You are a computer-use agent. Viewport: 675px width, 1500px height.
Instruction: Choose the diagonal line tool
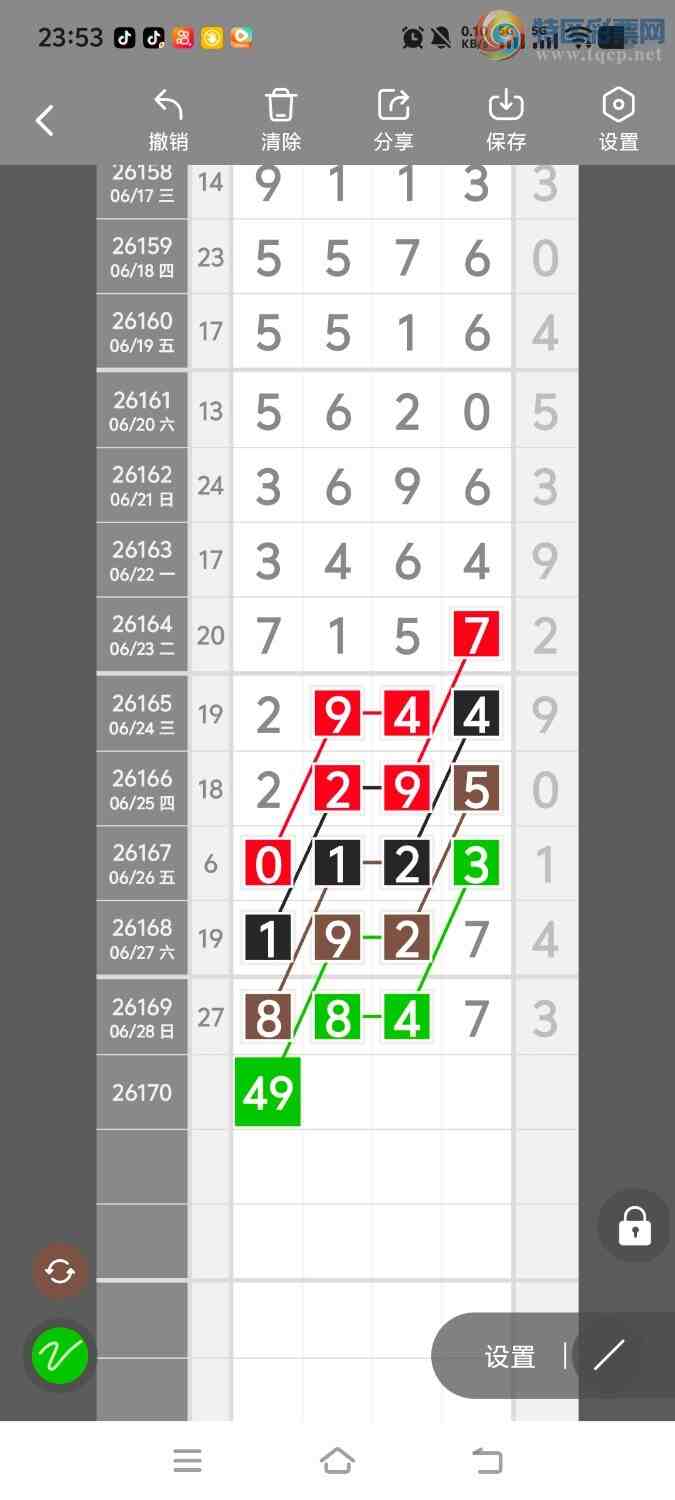[609, 1355]
